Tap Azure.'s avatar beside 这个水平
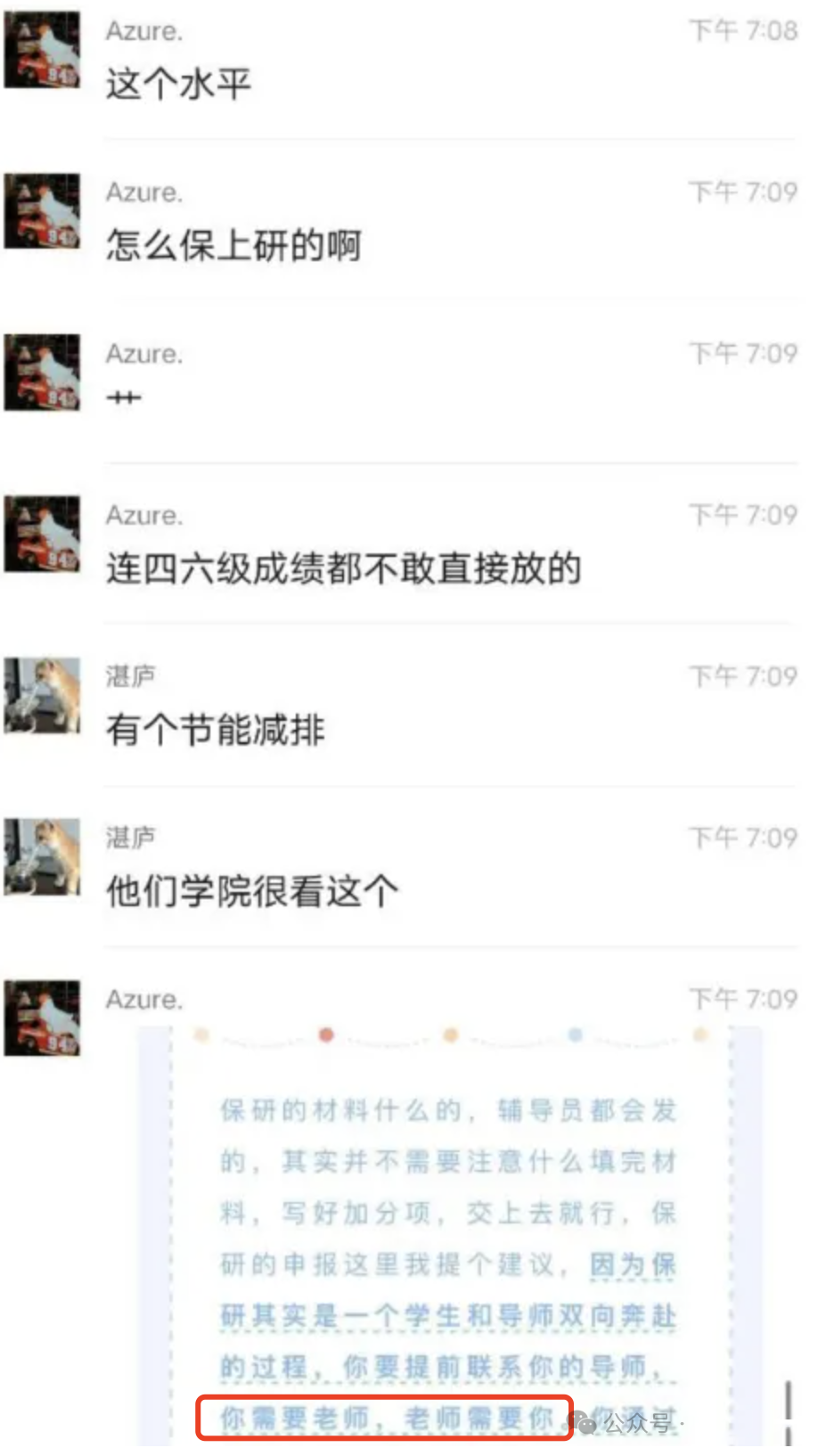 [x=42, y=49]
